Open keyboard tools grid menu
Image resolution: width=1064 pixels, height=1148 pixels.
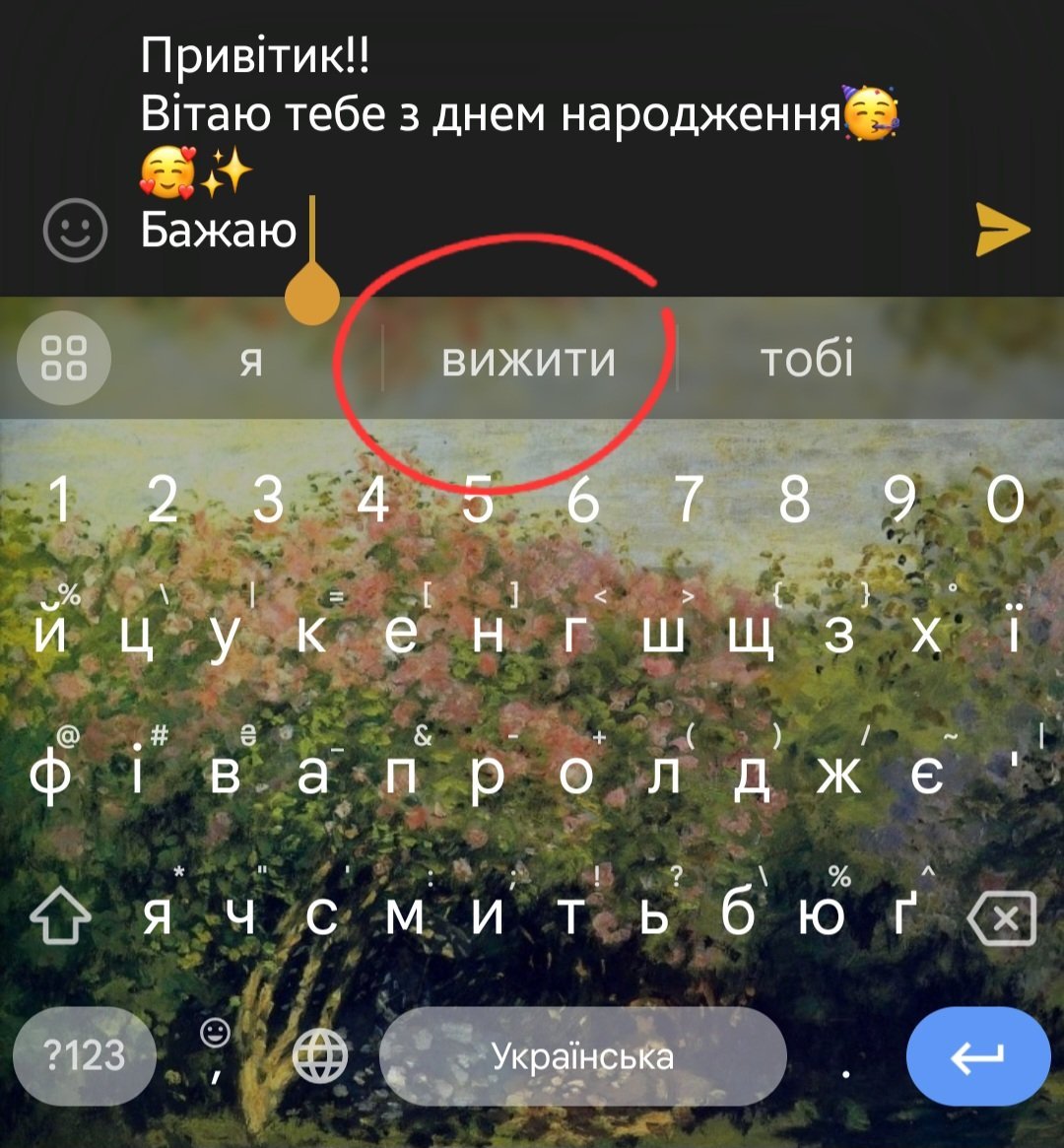pos(64,359)
